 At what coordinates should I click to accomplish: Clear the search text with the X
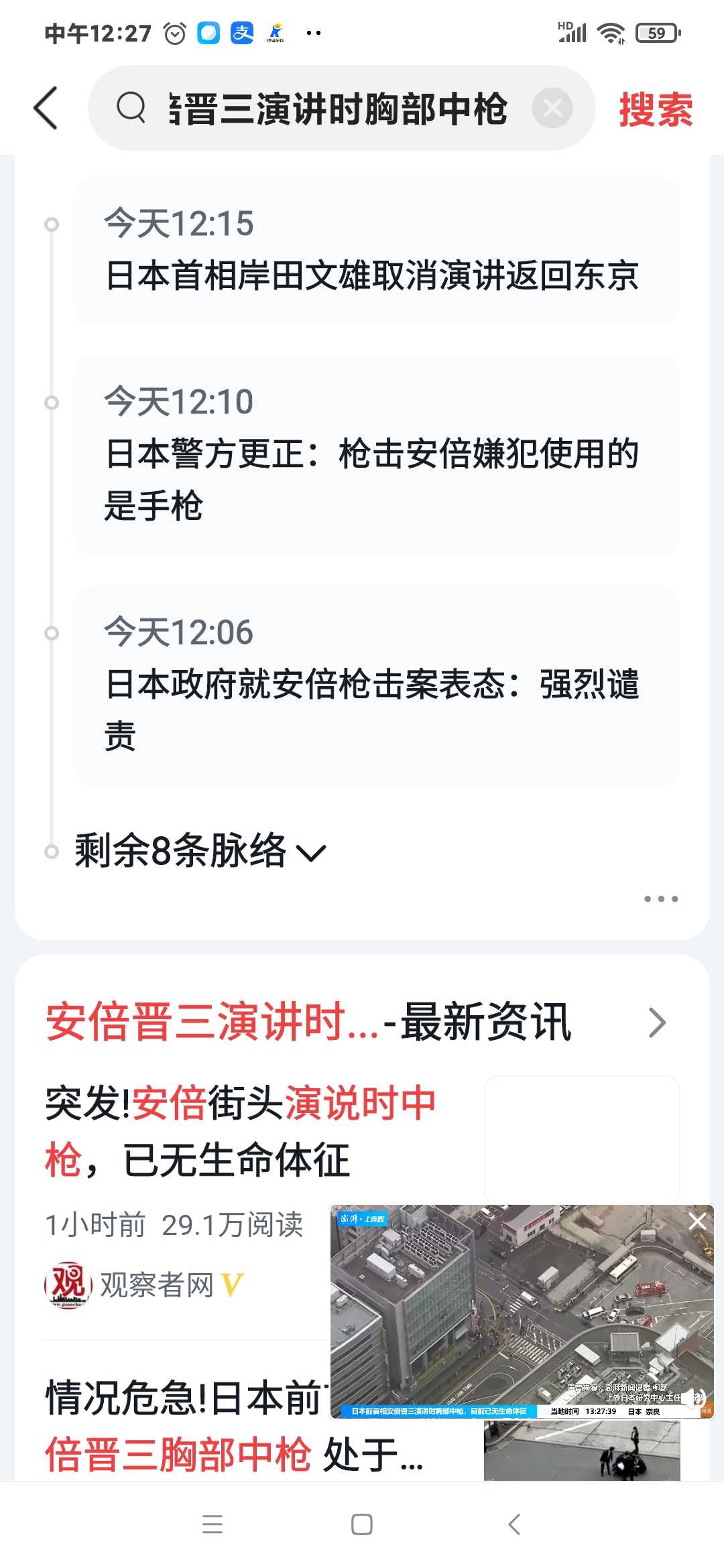(x=552, y=108)
